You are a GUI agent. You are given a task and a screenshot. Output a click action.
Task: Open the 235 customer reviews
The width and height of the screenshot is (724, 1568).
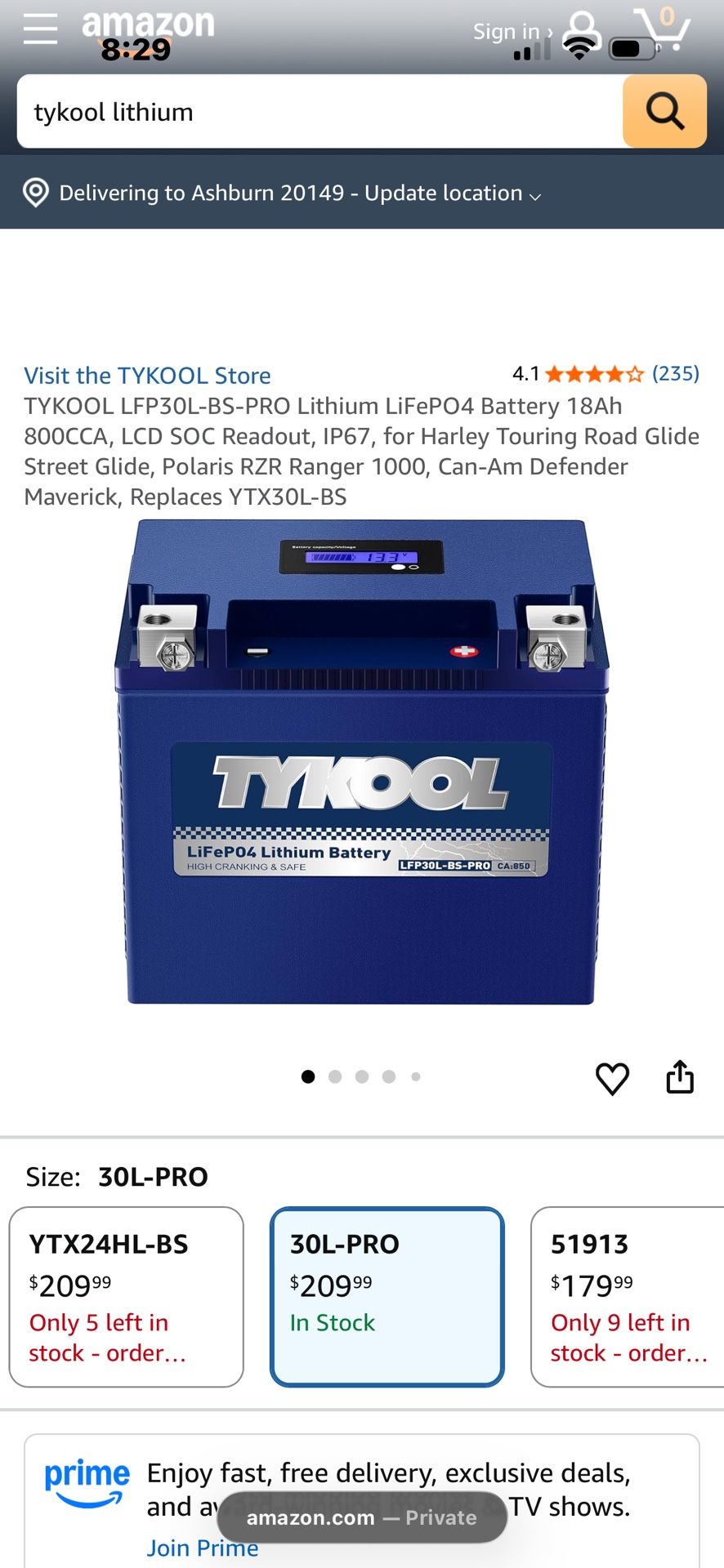[676, 374]
